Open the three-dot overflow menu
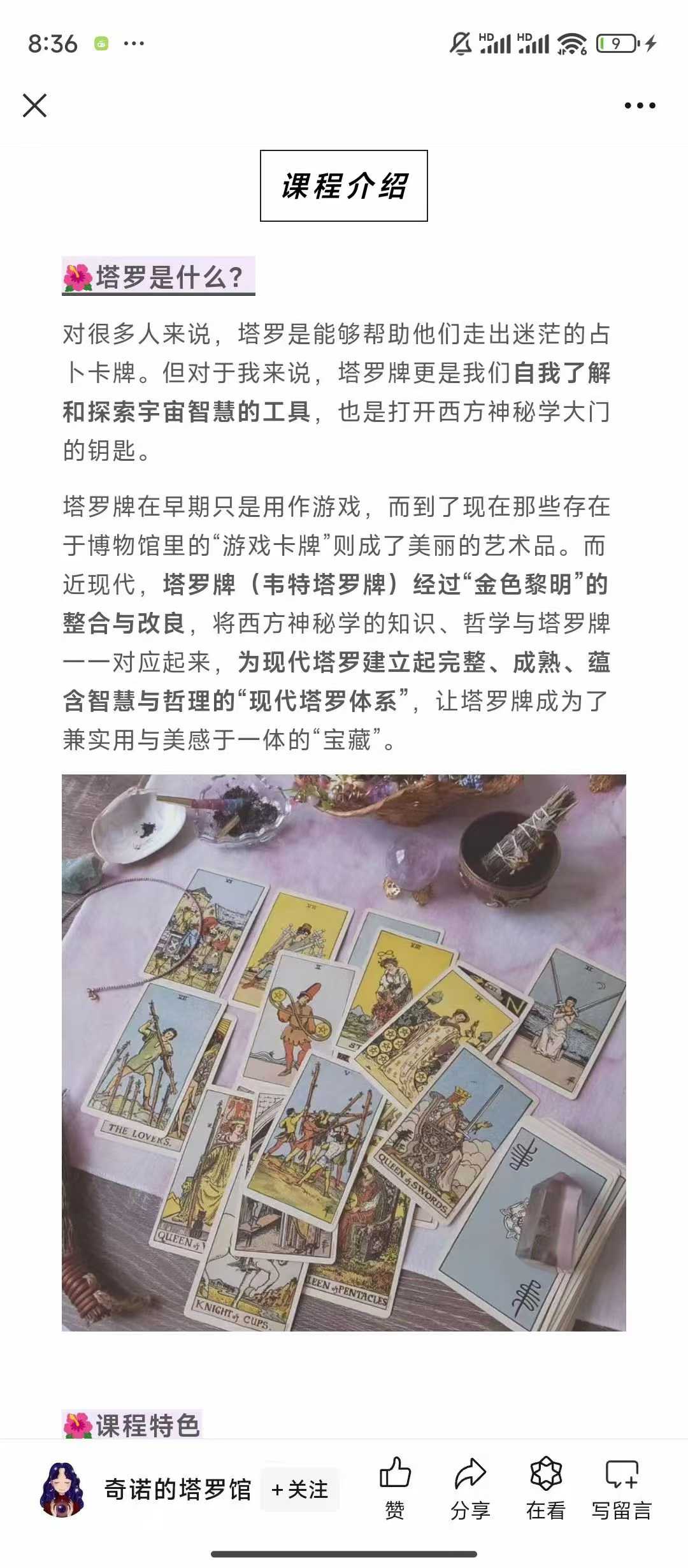Image resolution: width=688 pixels, height=1568 pixels. (640, 106)
